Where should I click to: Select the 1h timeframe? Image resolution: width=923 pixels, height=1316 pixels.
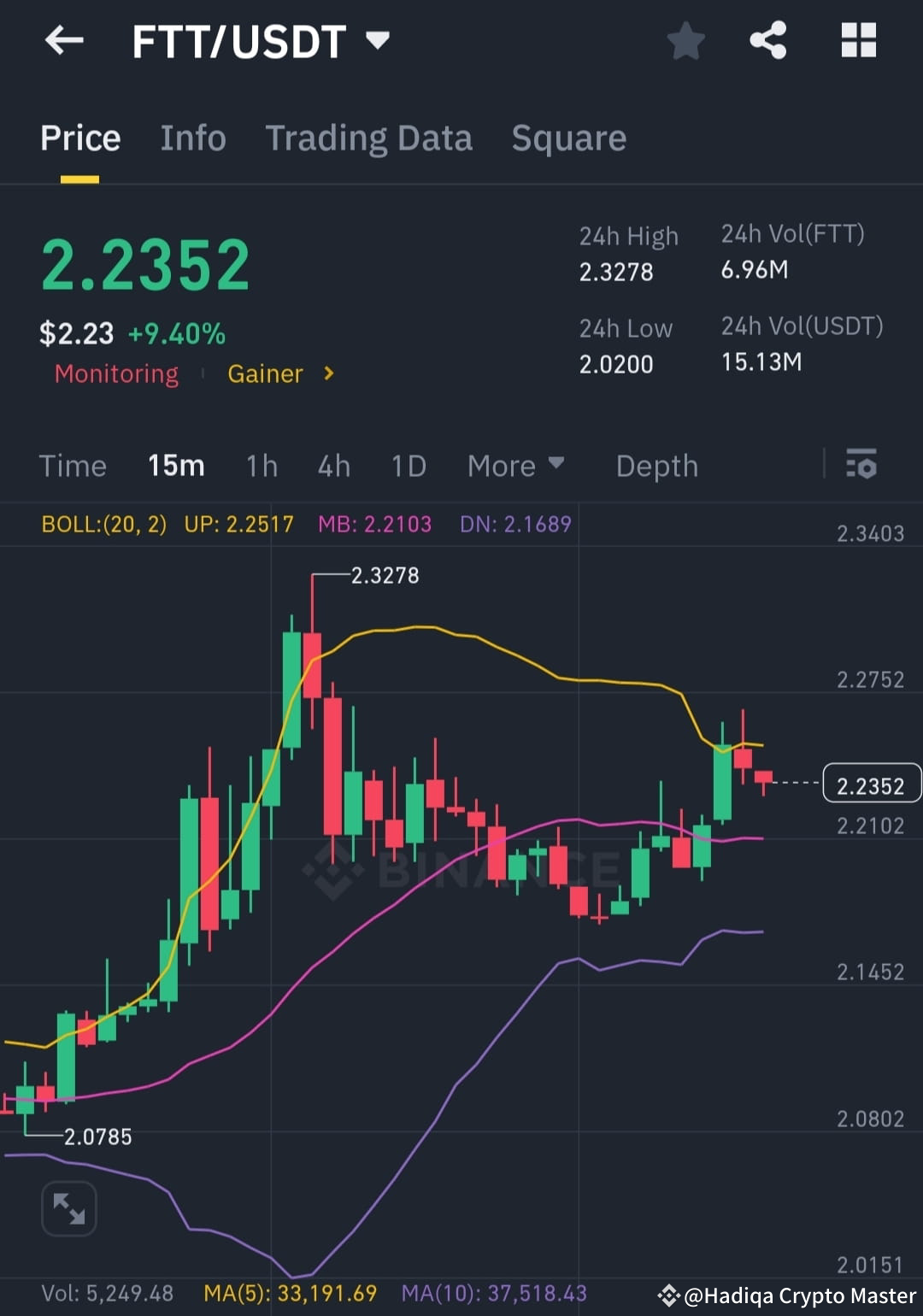262,466
